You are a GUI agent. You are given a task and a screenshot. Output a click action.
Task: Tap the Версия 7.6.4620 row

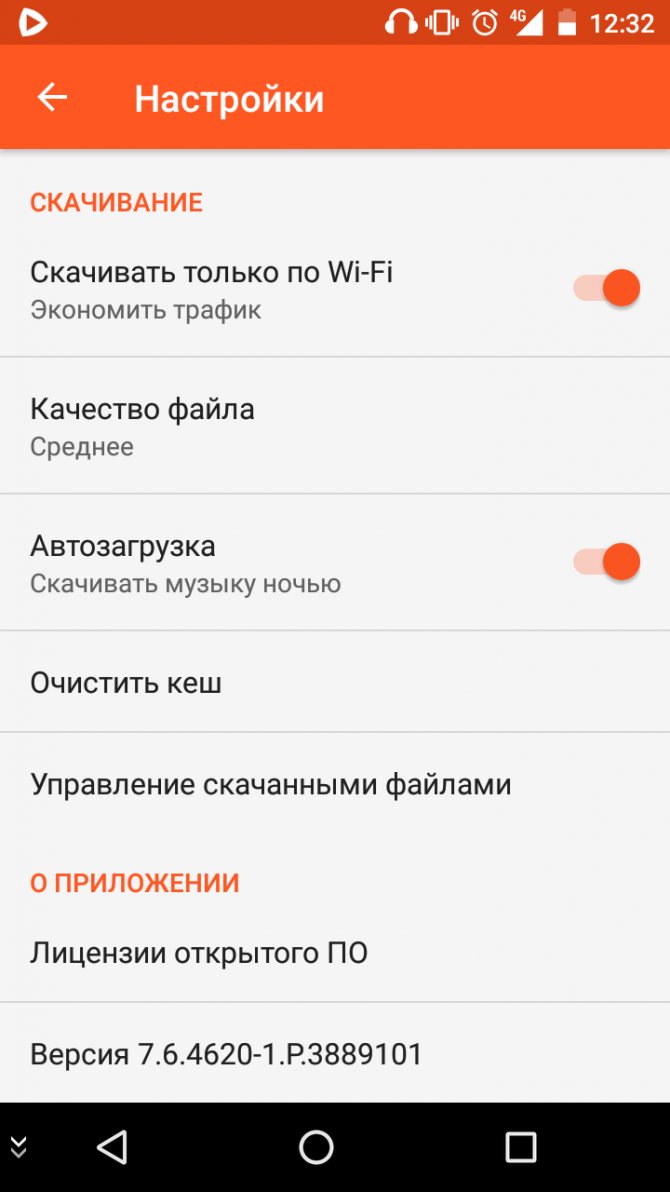(x=335, y=1053)
